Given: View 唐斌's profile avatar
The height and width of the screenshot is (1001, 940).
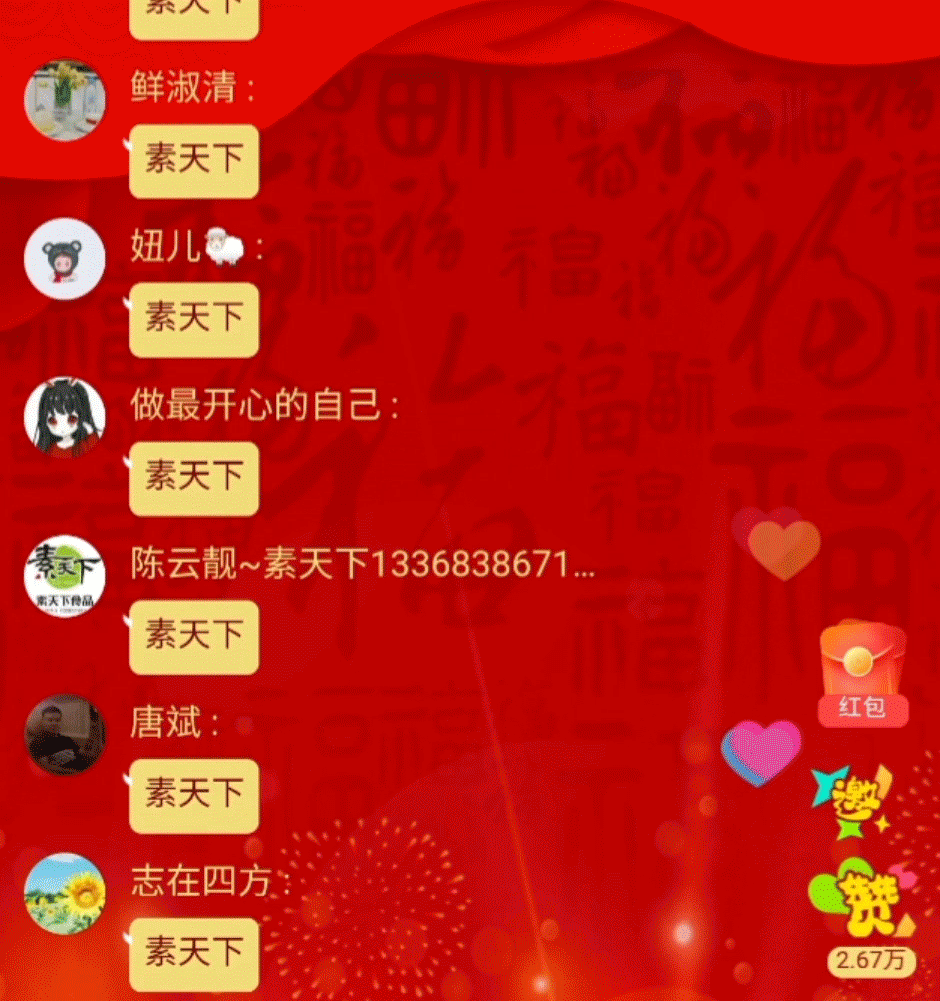Looking at the screenshot, I should click(65, 735).
